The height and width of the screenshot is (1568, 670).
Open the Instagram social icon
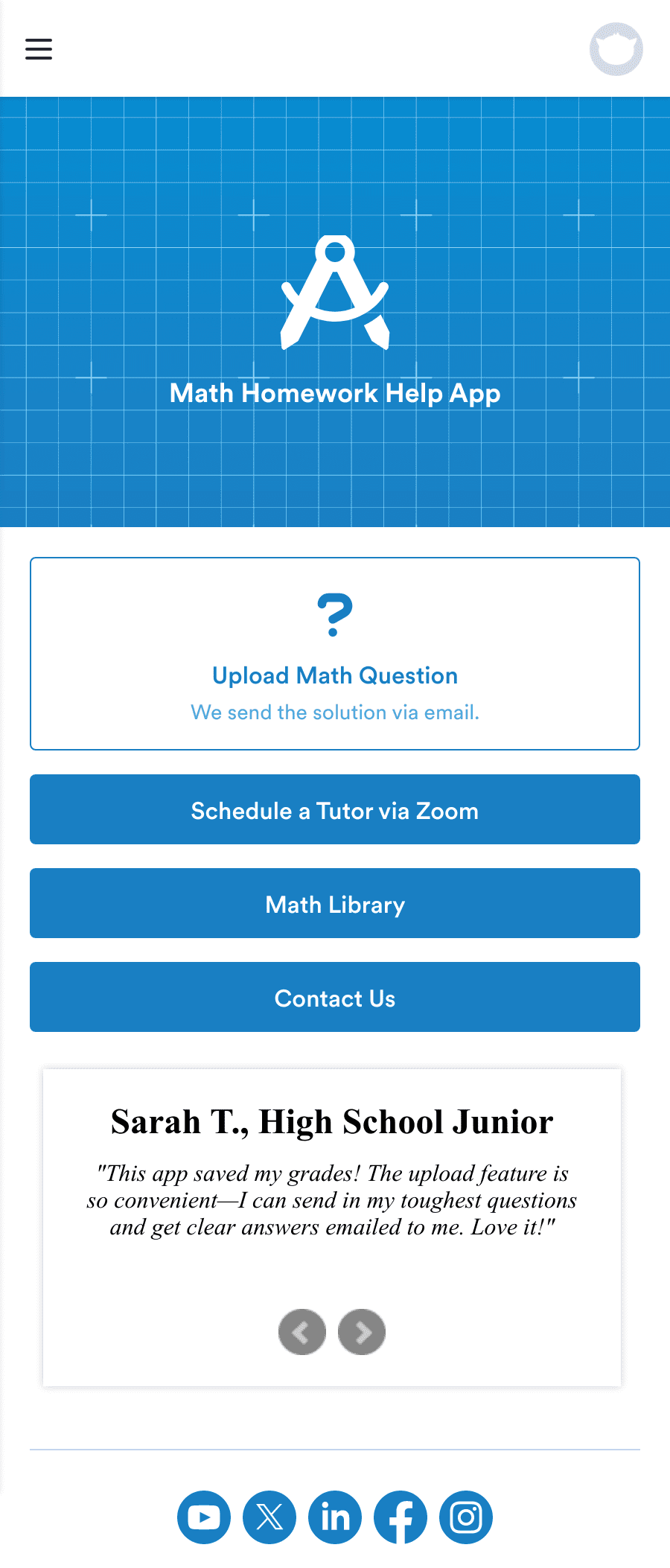pos(465,1517)
